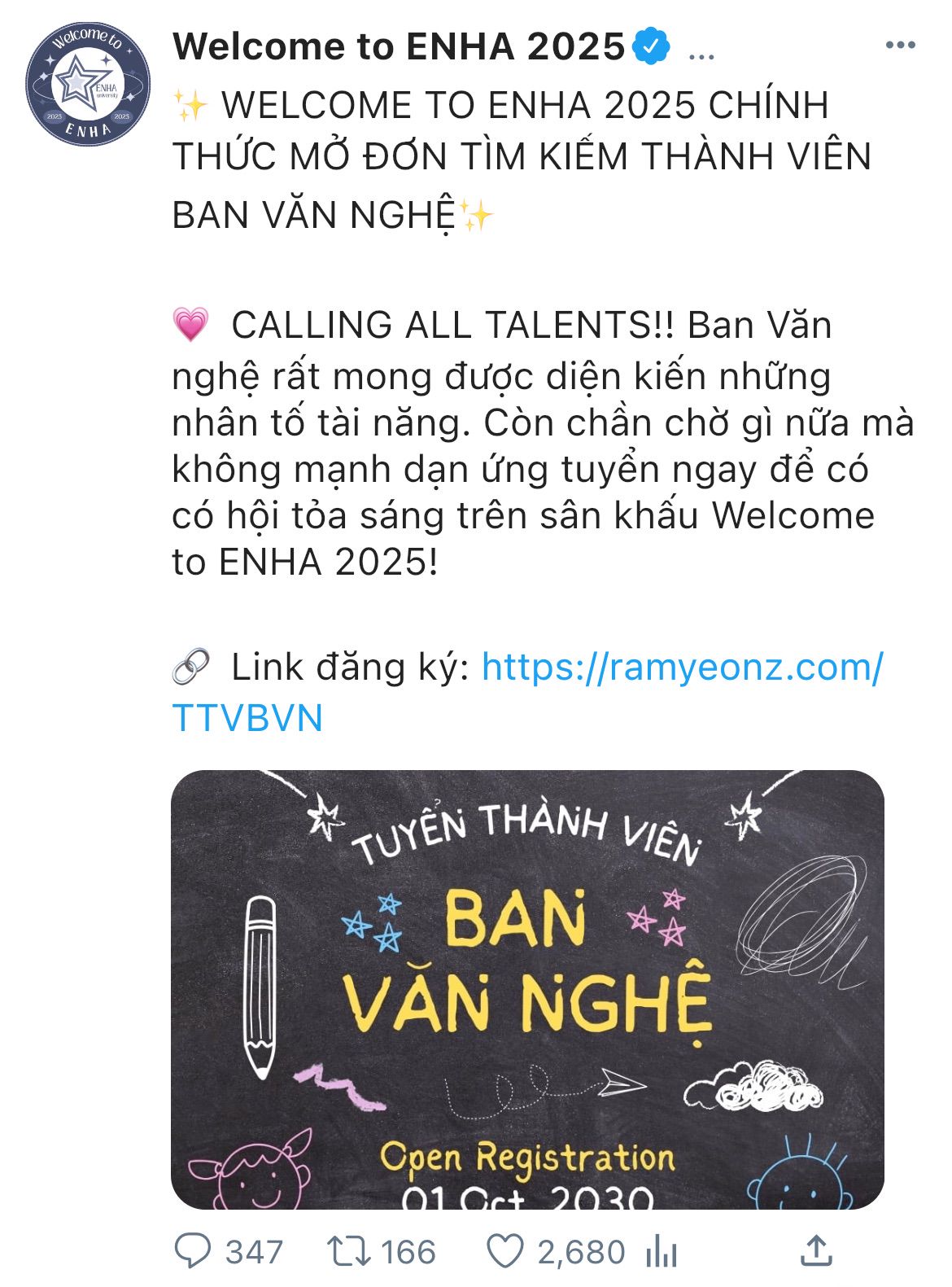Viewport: 952px width, 1287px height.
Task: Open the Welcome to ENHA 2025 profile avatar
Action: (x=87, y=84)
